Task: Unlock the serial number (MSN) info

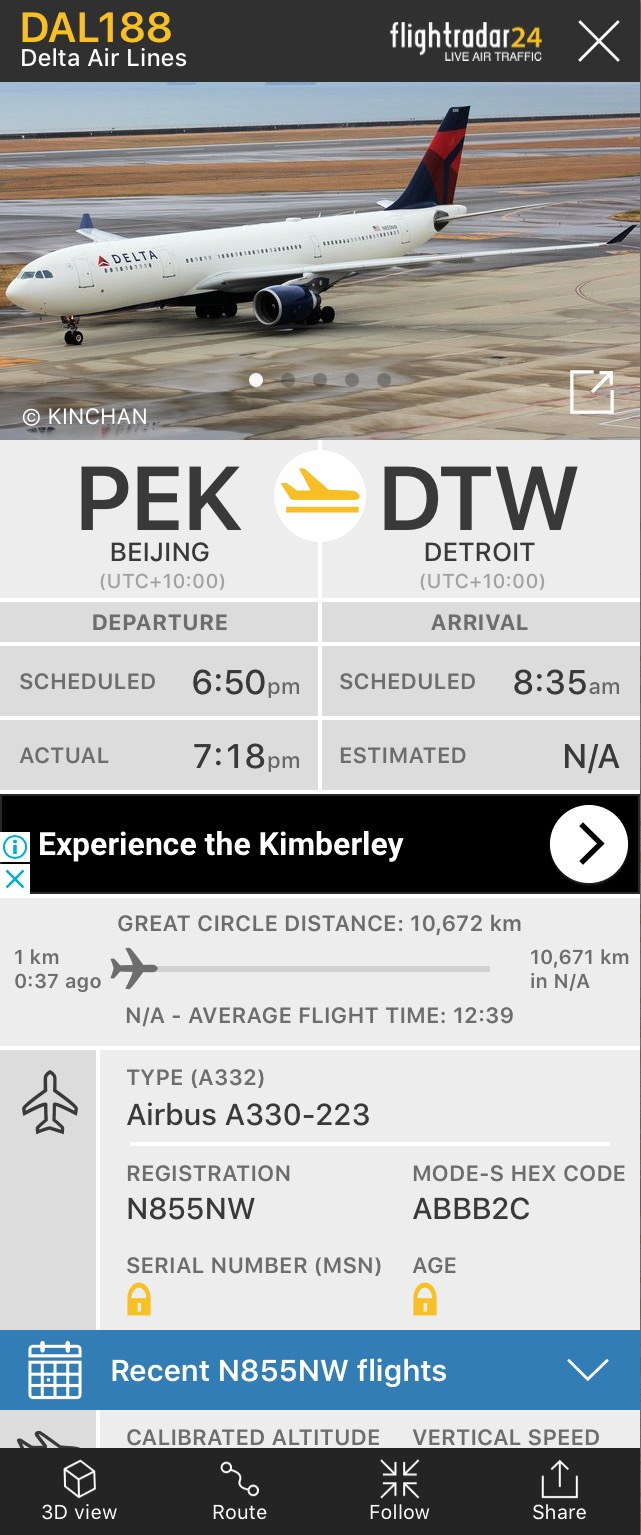Action: click(x=139, y=1299)
